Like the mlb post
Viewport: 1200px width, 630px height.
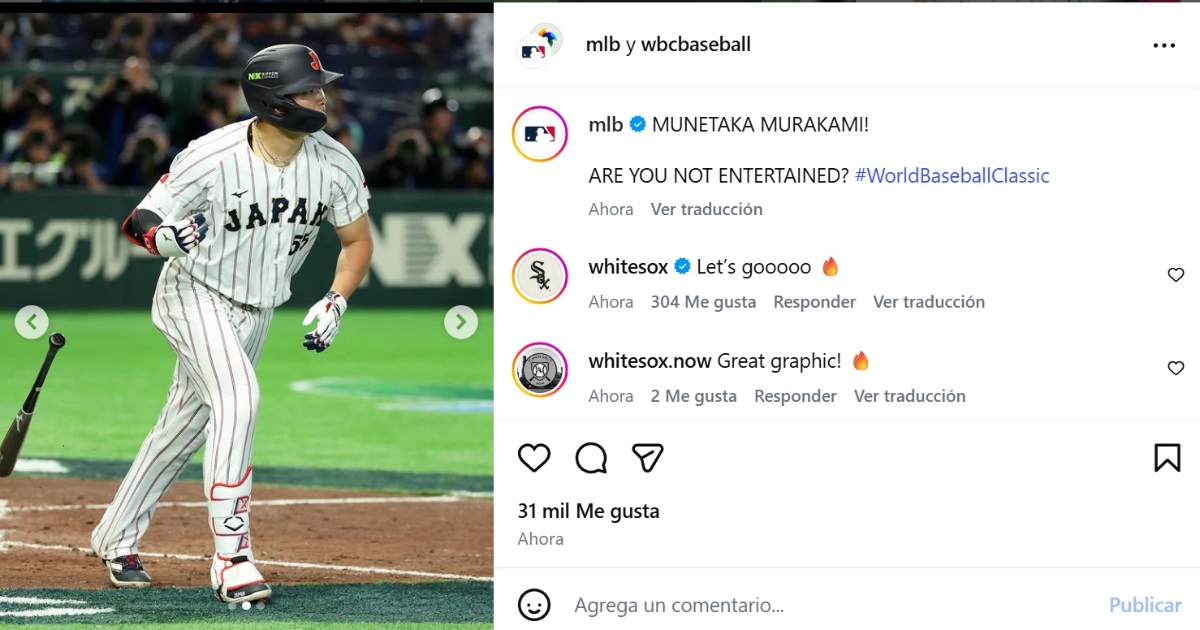[534, 458]
